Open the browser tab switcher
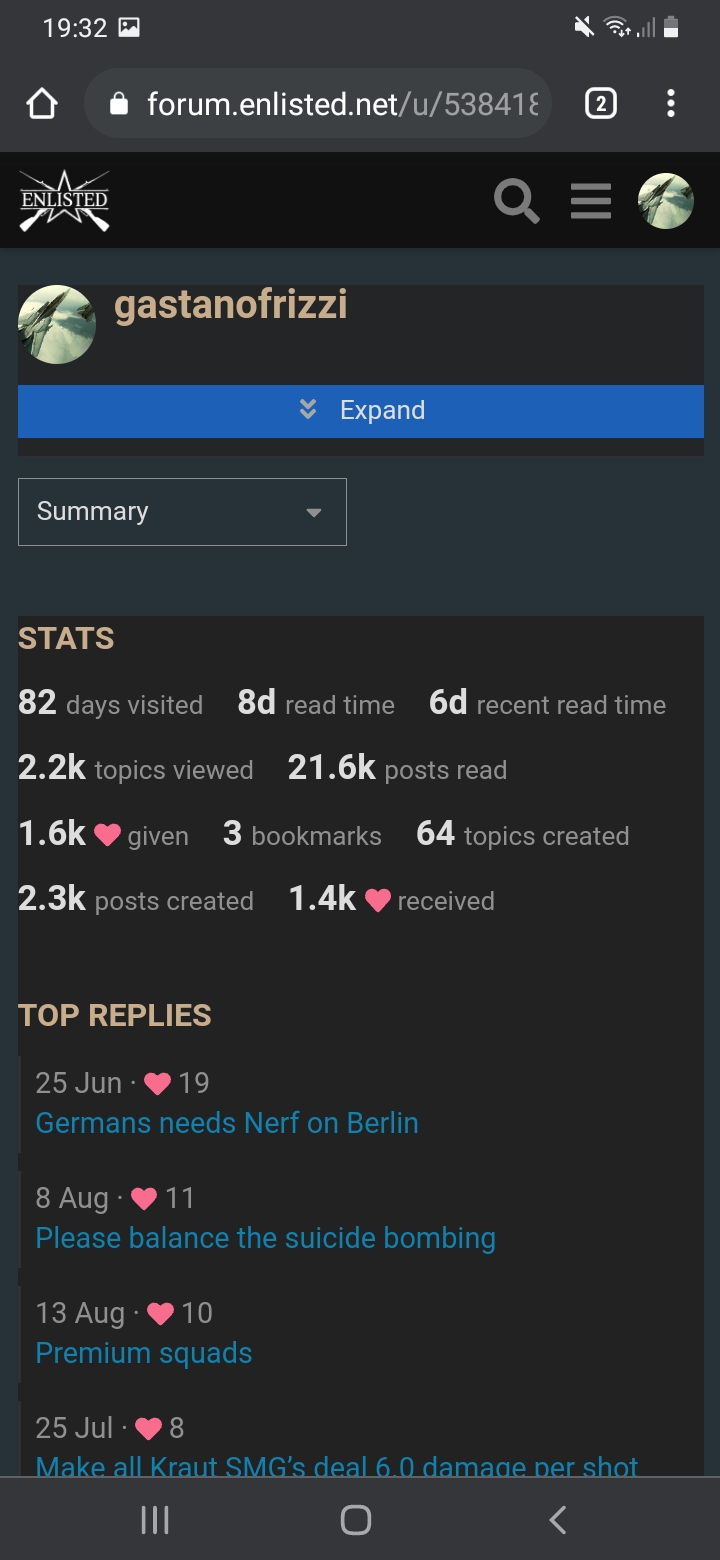Viewport: 720px width, 1560px height. tap(600, 103)
